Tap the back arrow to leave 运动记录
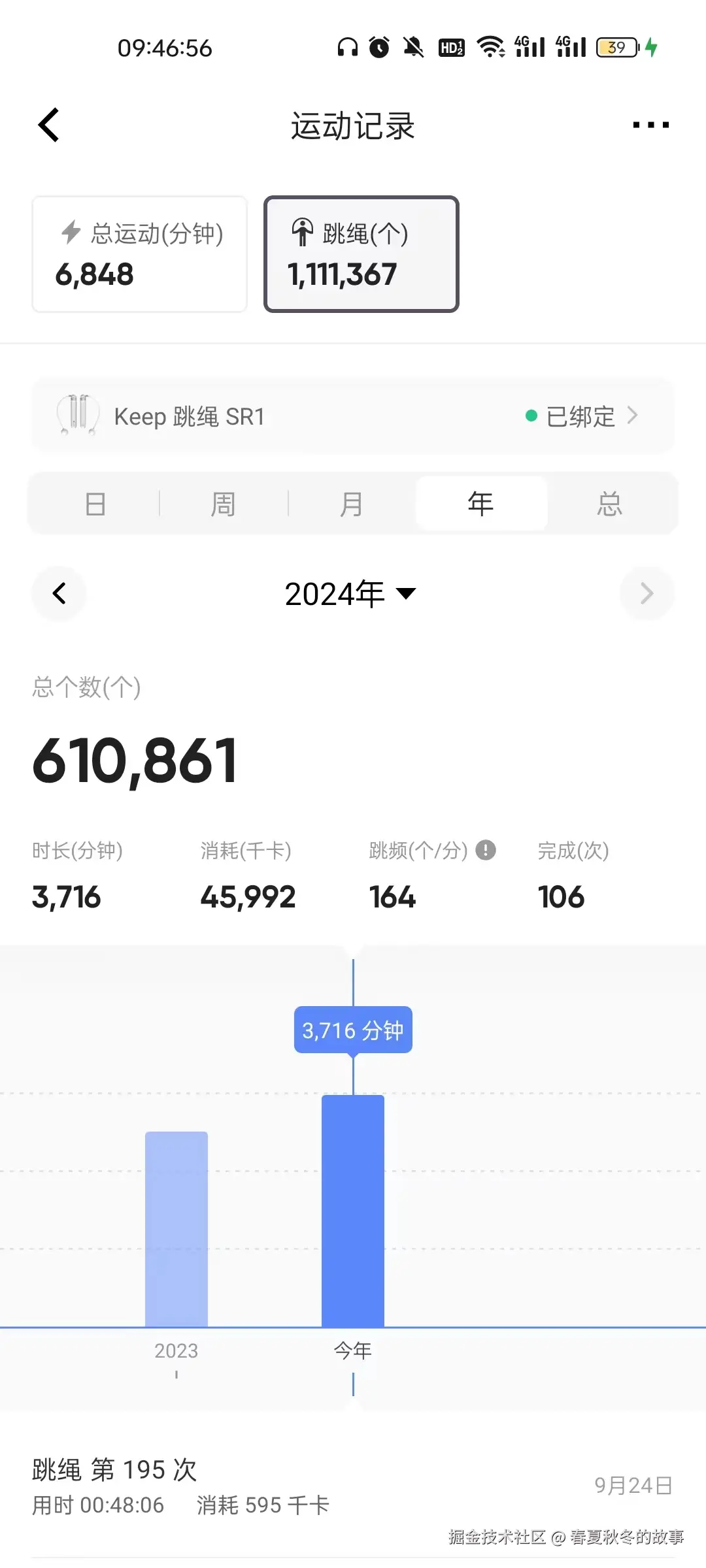The height and width of the screenshot is (1568, 706). pos(49,124)
